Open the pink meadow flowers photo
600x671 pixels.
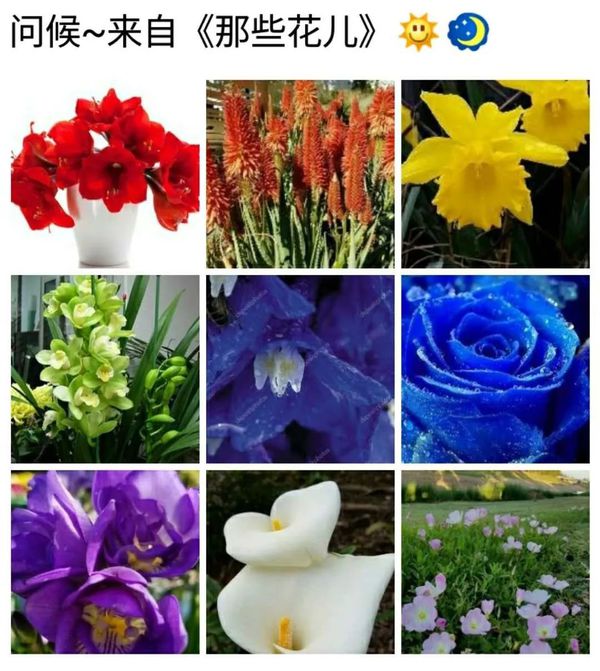[x=495, y=562]
